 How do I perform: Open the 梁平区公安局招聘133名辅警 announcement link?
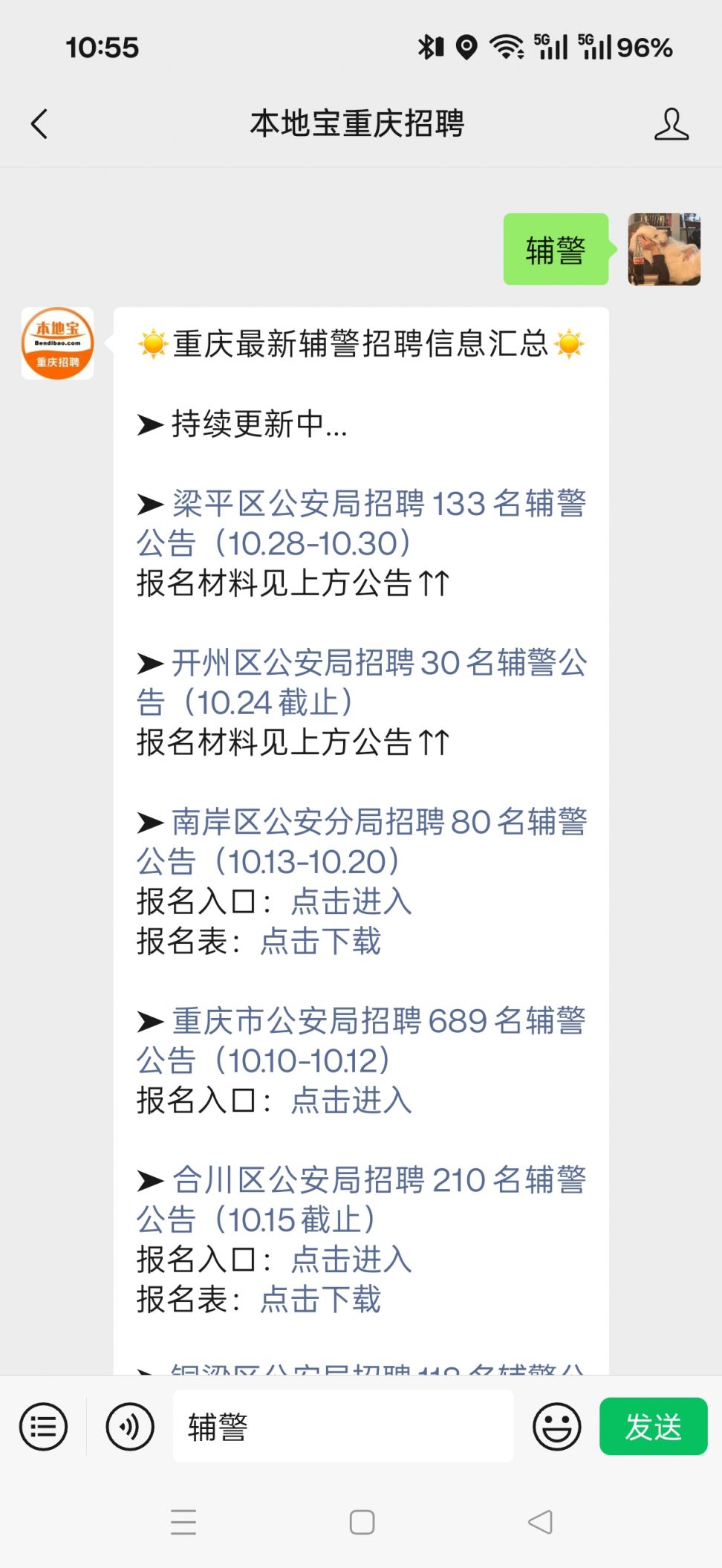[x=361, y=523]
